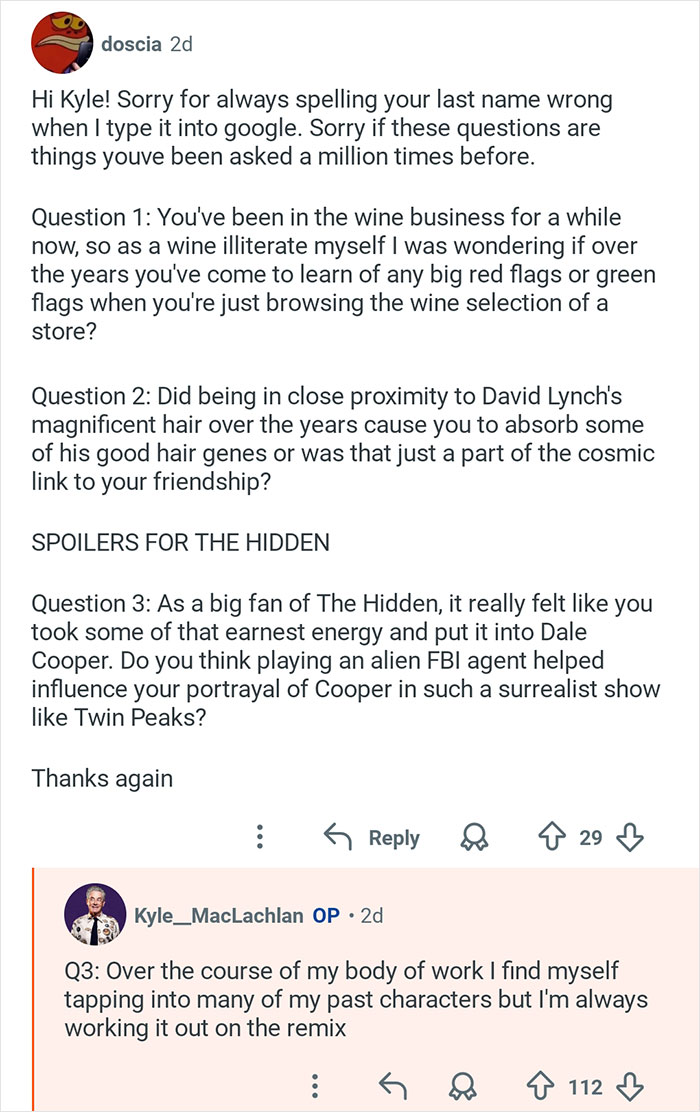This screenshot has height=1112, width=700.
Task: Give an award to doscia's comment
Action: pyautogui.click(x=470, y=837)
